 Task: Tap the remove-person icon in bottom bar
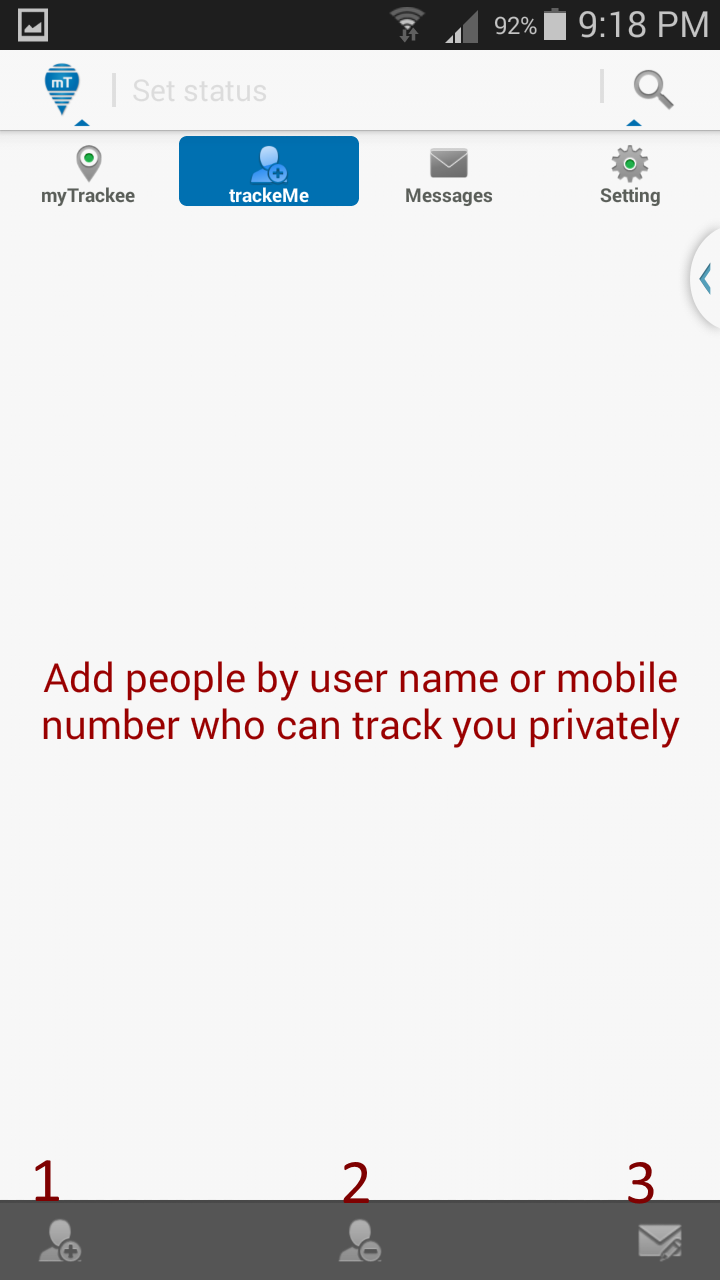click(x=358, y=1240)
